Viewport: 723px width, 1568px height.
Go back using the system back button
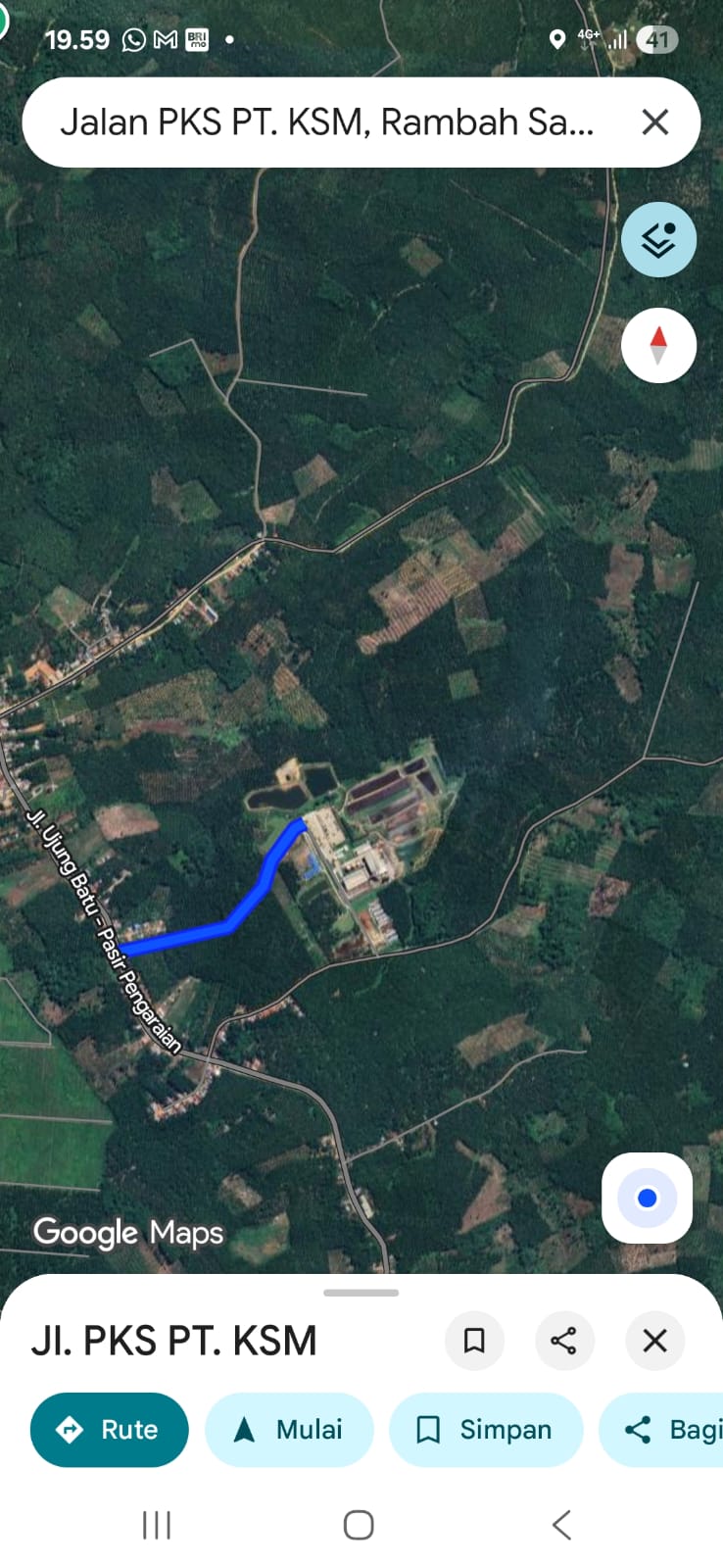point(561,1525)
